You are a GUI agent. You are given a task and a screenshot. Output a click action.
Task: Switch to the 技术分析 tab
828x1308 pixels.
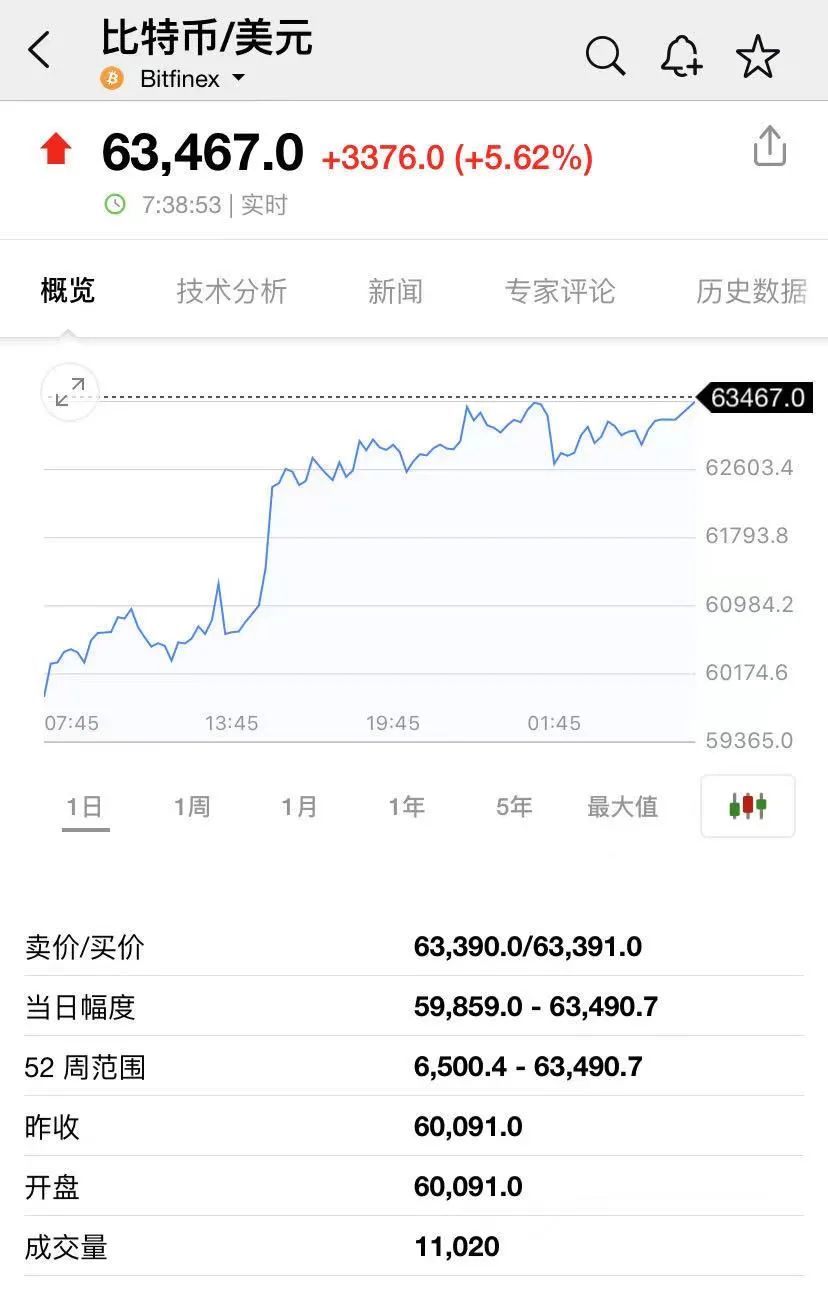(232, 291)
